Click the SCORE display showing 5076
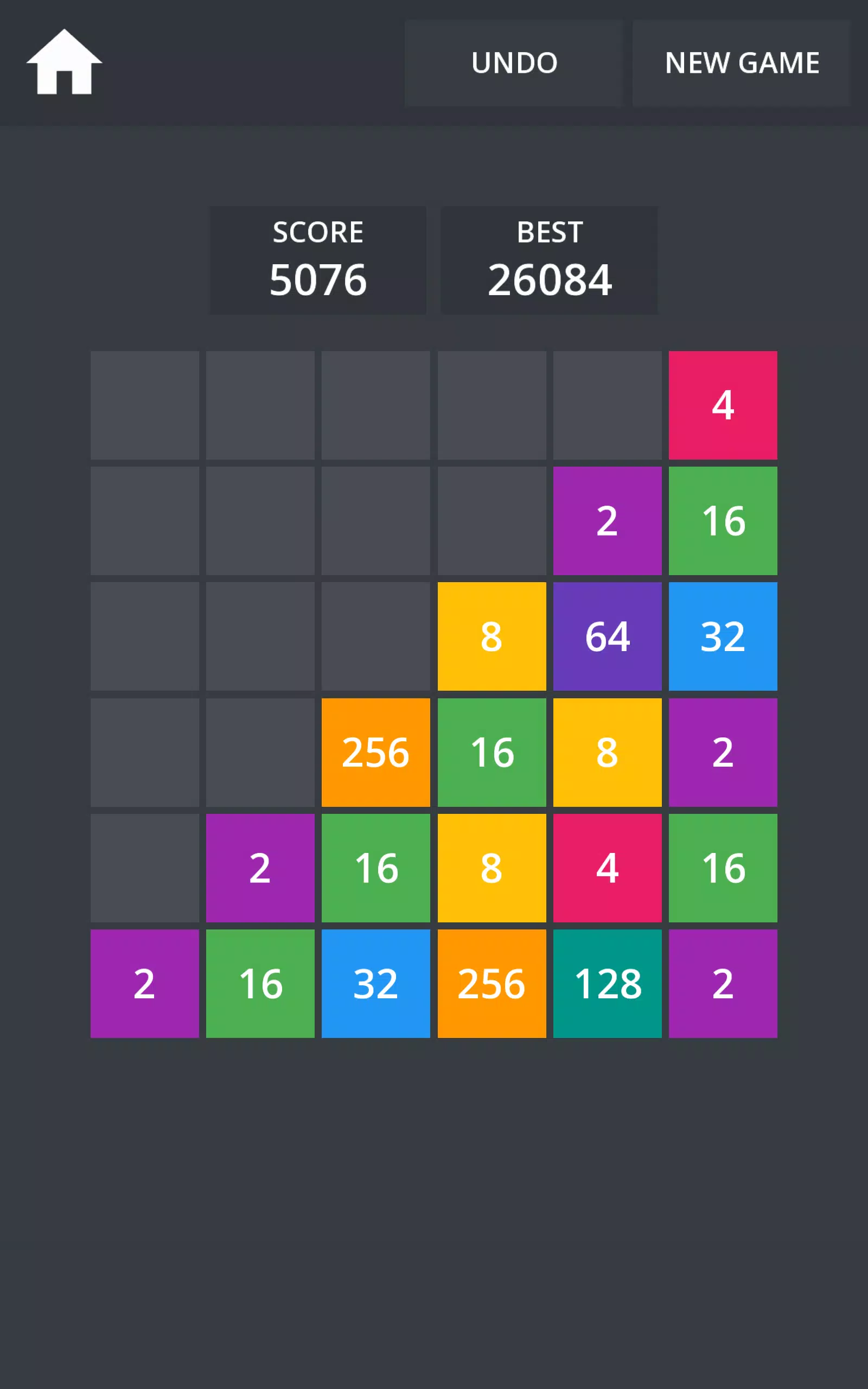 (318, 261)
